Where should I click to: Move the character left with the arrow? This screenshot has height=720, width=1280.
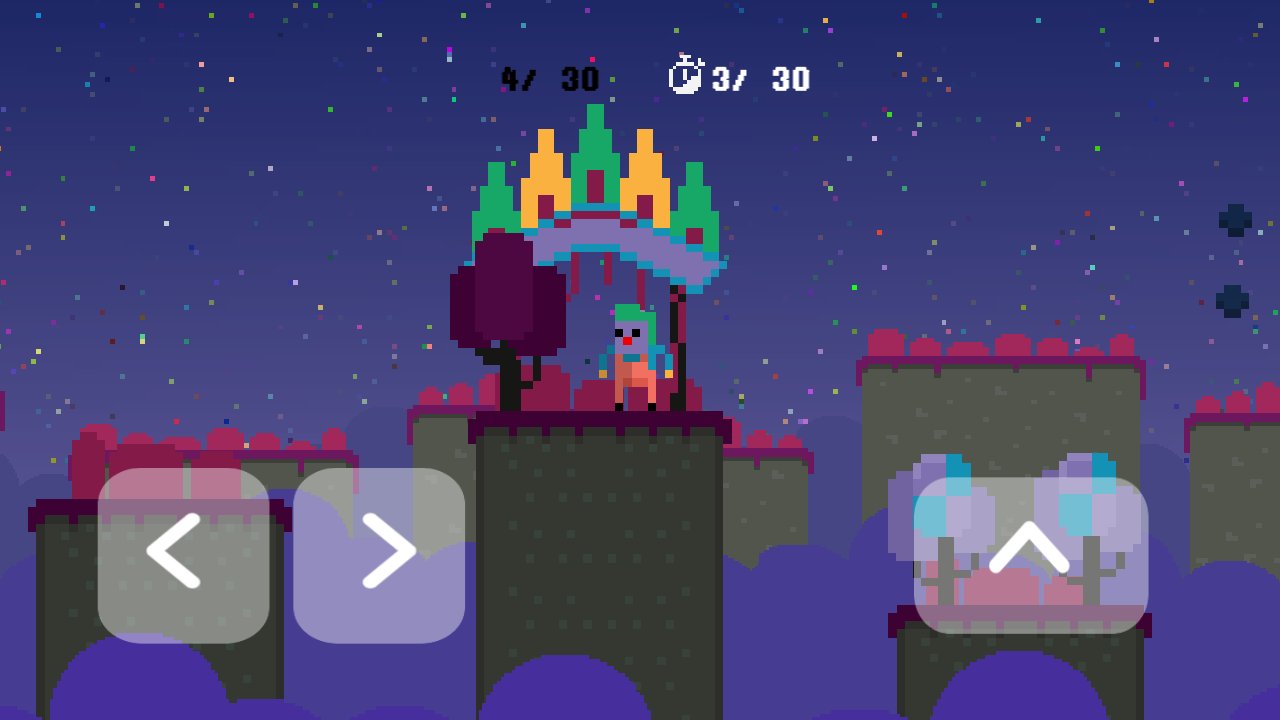click(x=183, y=555)
